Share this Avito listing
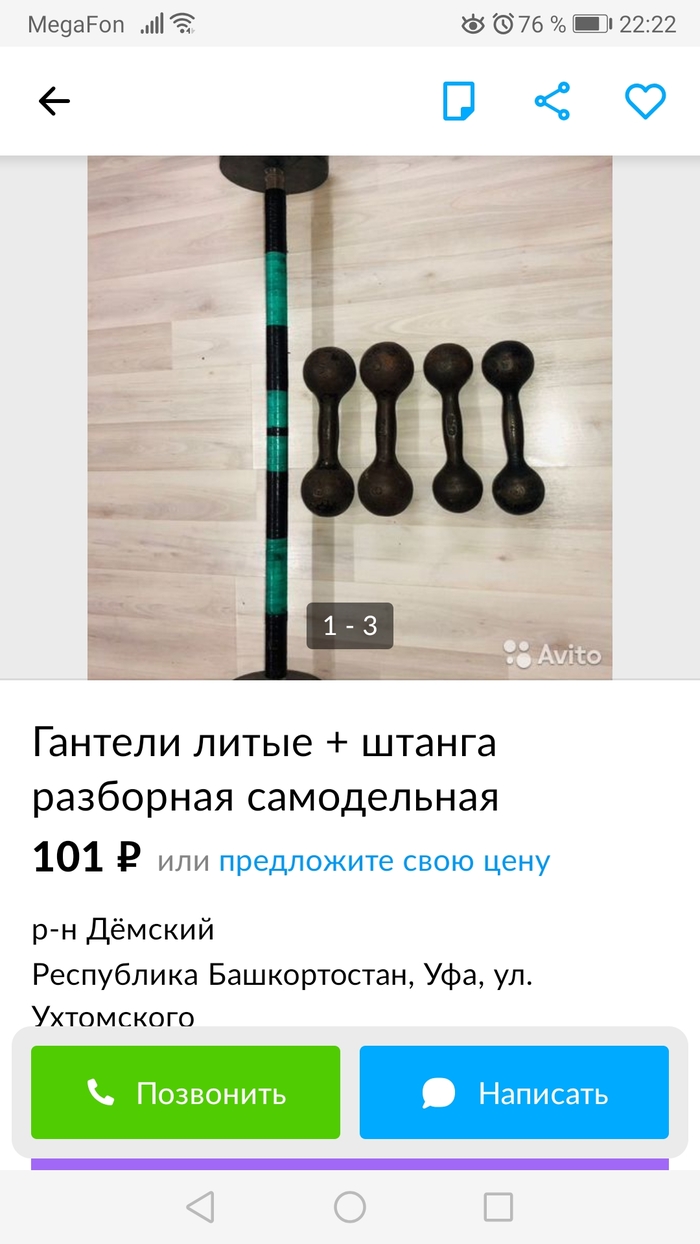 pyautogui.click(x=552, y=101)
